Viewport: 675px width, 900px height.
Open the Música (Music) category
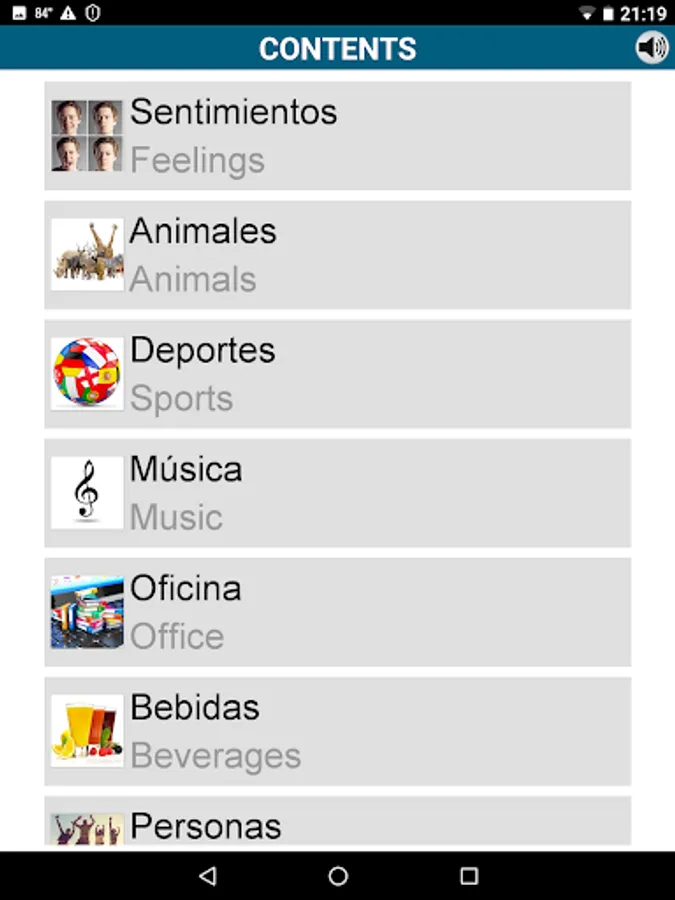coord(338,493)
